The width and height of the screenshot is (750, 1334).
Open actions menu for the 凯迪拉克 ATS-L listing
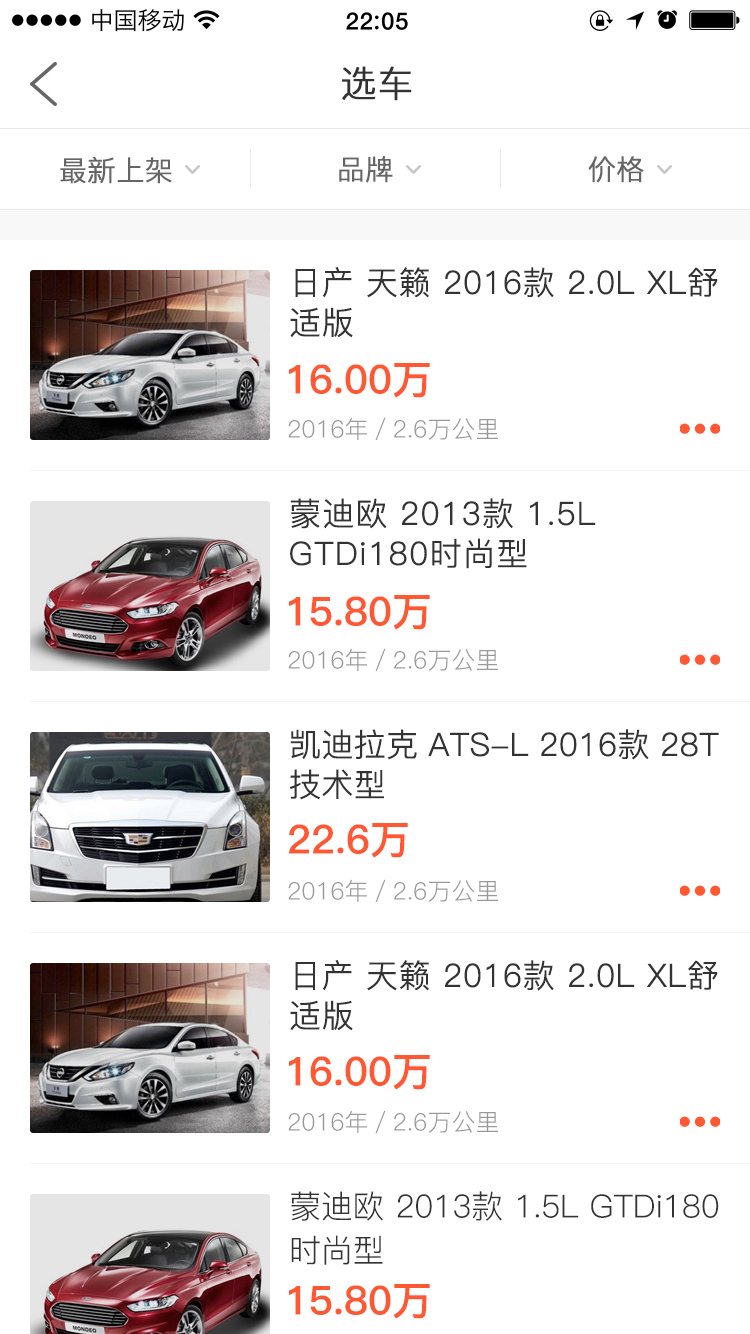click(699, 890)
